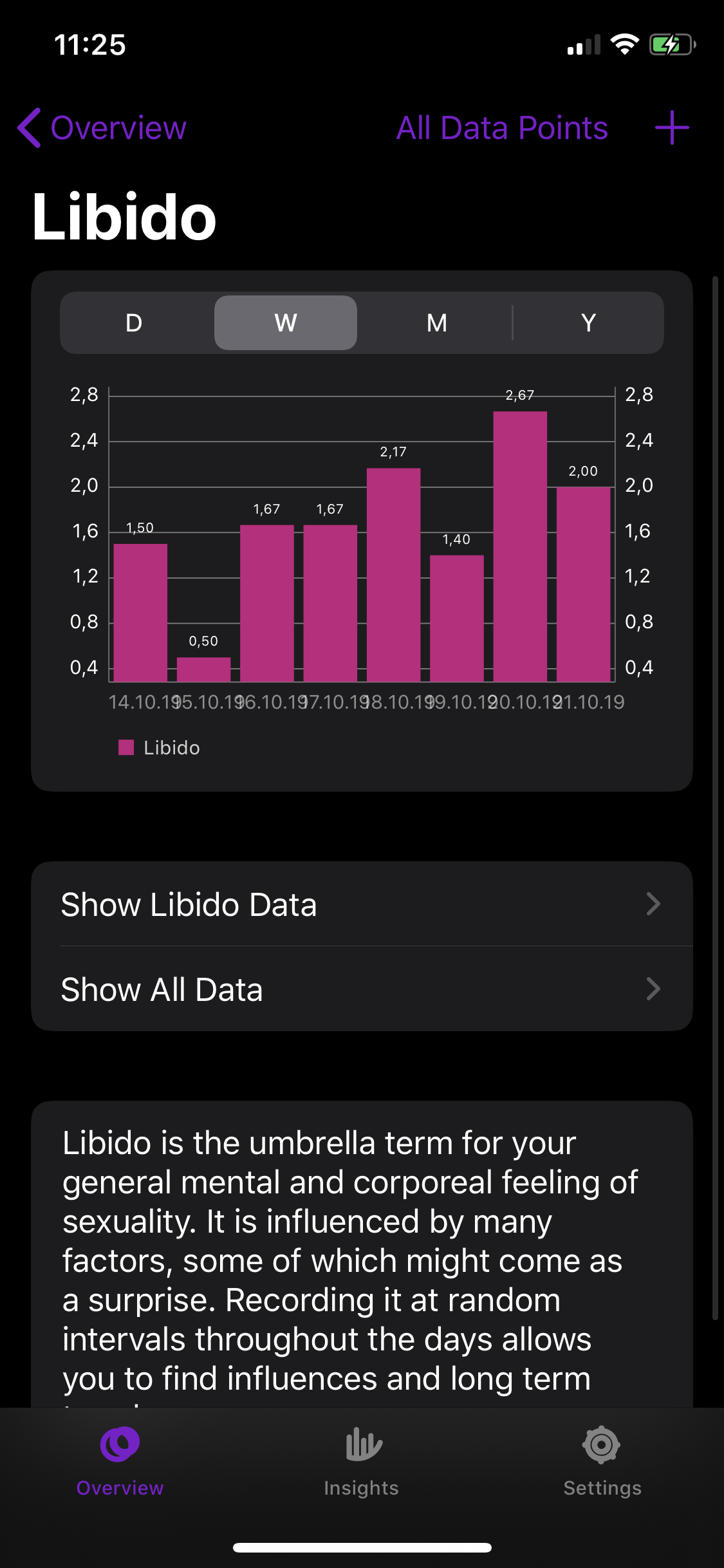Tap the Overview tab in bottom bar
Screen dimensions: 724x1568
pyautogui.click(x=120, y=1461)
